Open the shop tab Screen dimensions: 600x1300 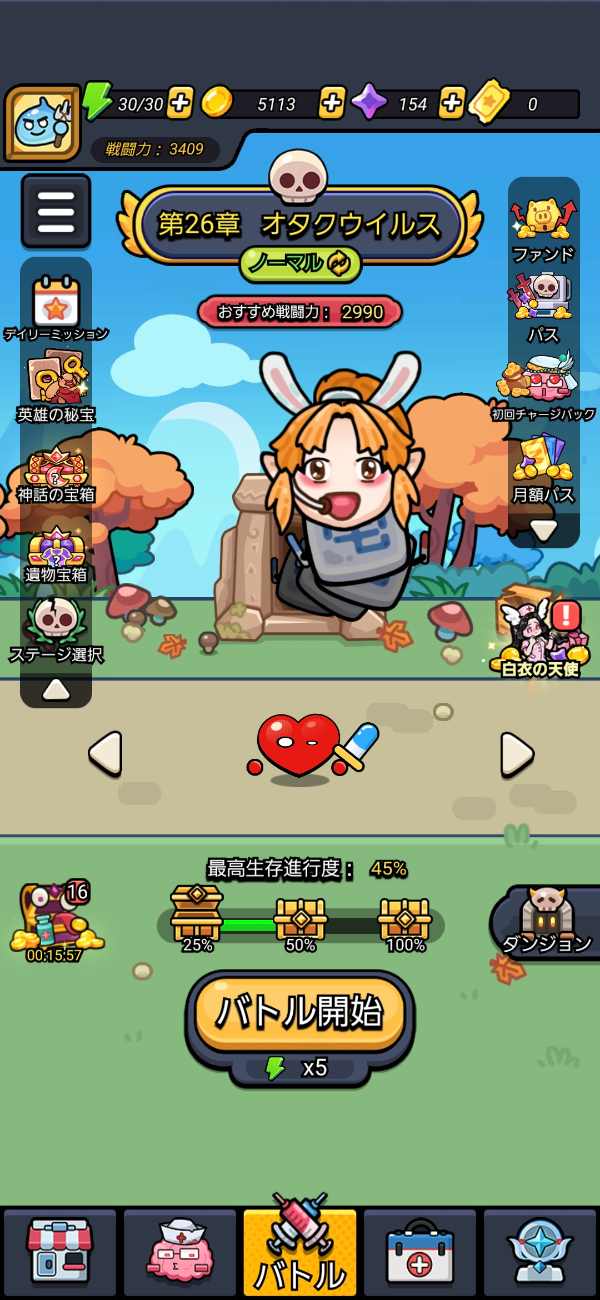(x=60, y=1252)
